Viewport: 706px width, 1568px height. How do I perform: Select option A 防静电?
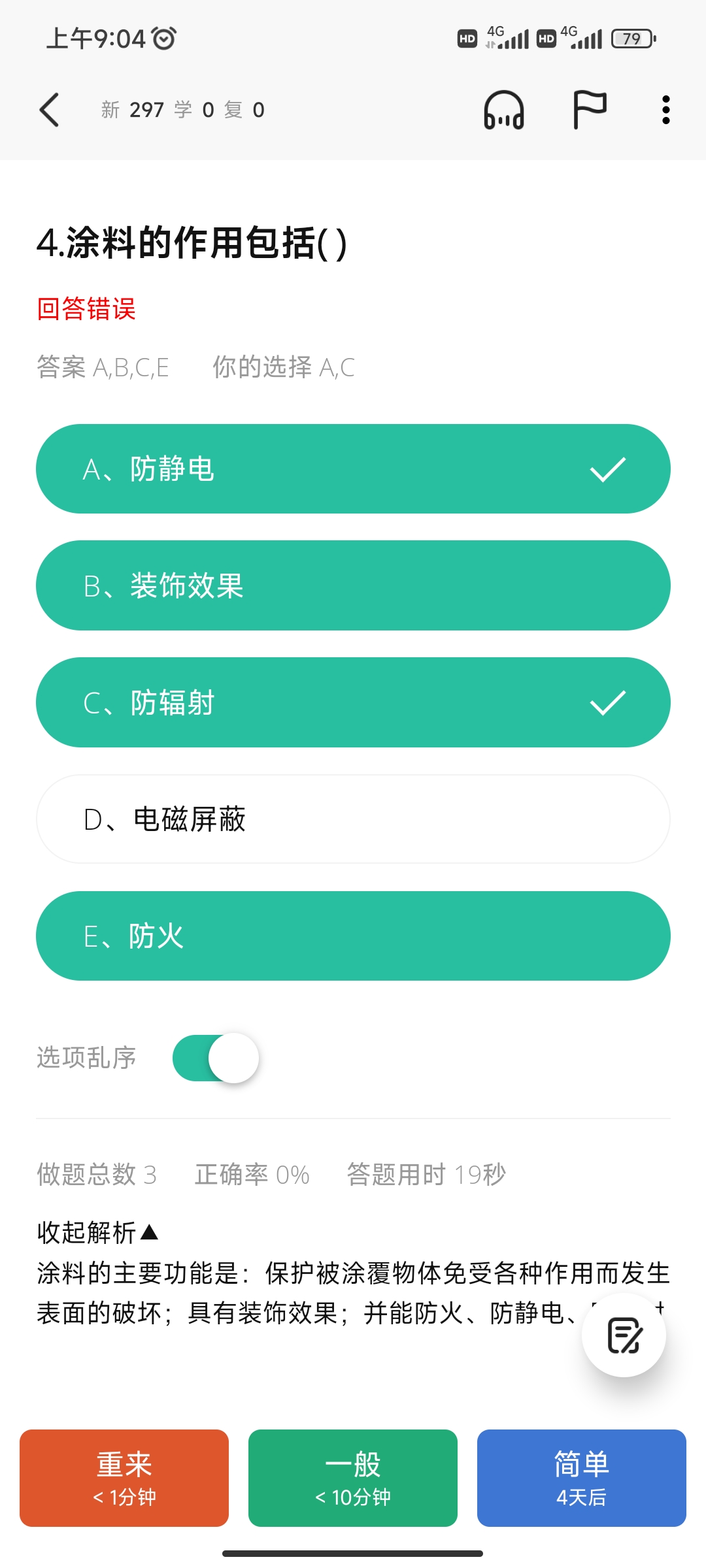(x=353, y=469)
